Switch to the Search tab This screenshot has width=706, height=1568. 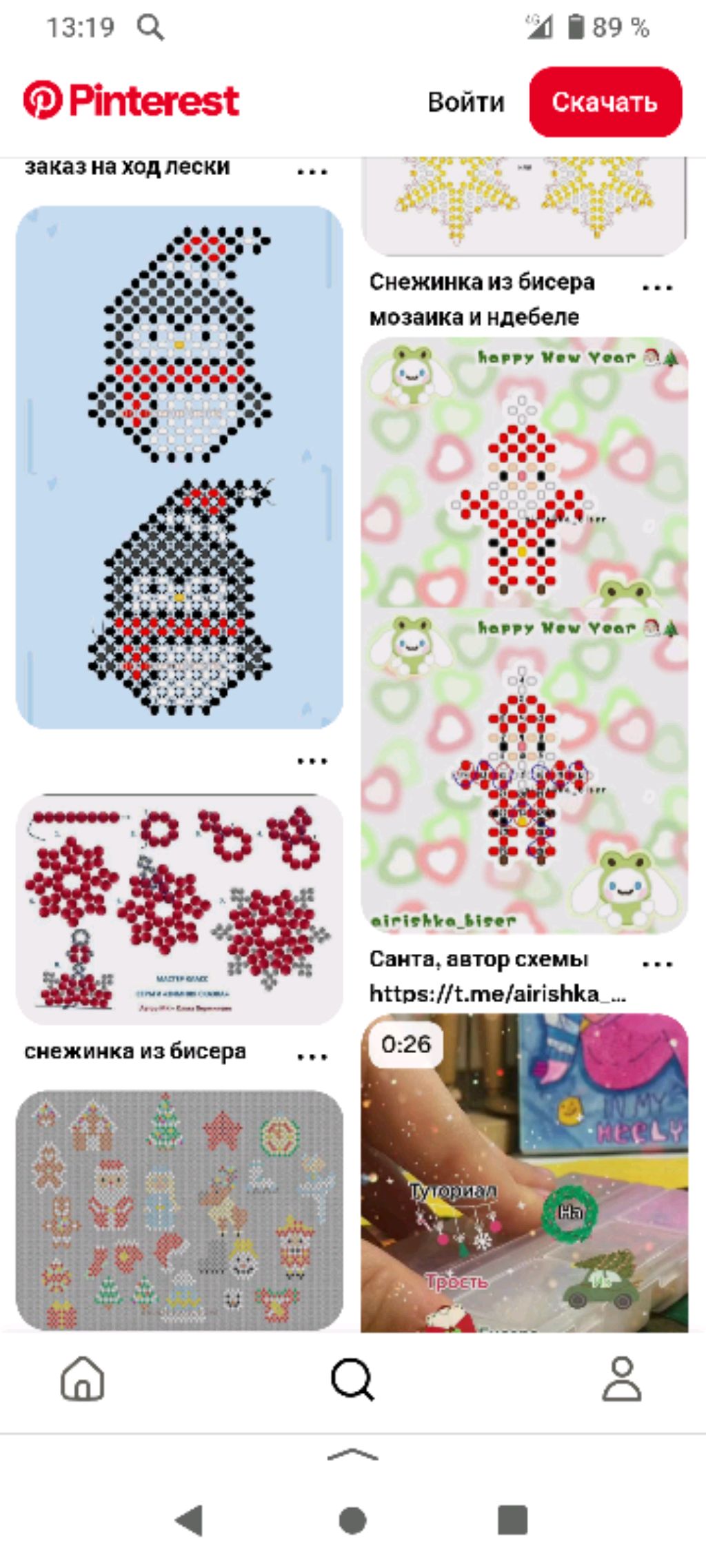pos(352,1378)
